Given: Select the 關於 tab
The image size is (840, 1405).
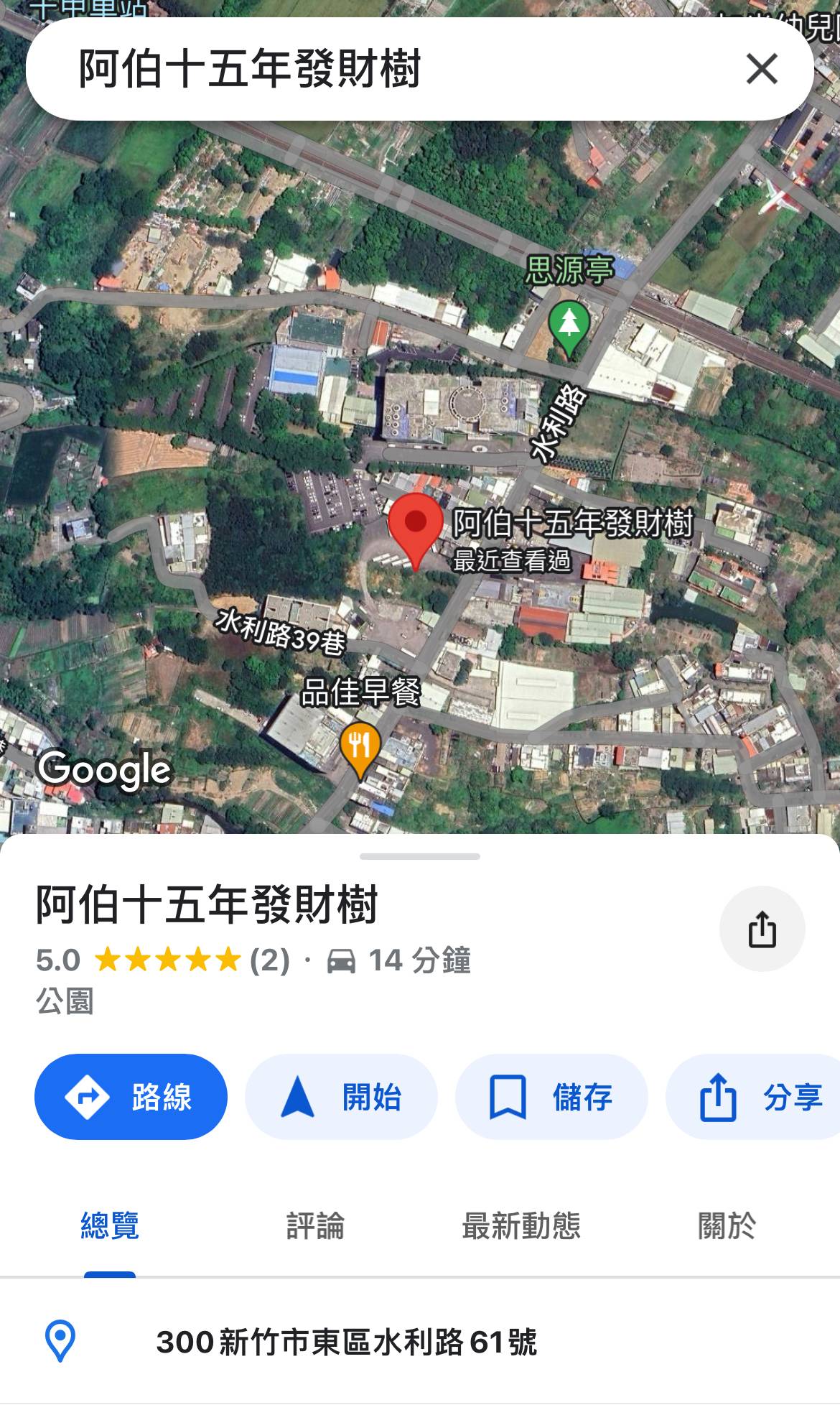Looking at the screenshot, I should click(x=727, y=1226).
